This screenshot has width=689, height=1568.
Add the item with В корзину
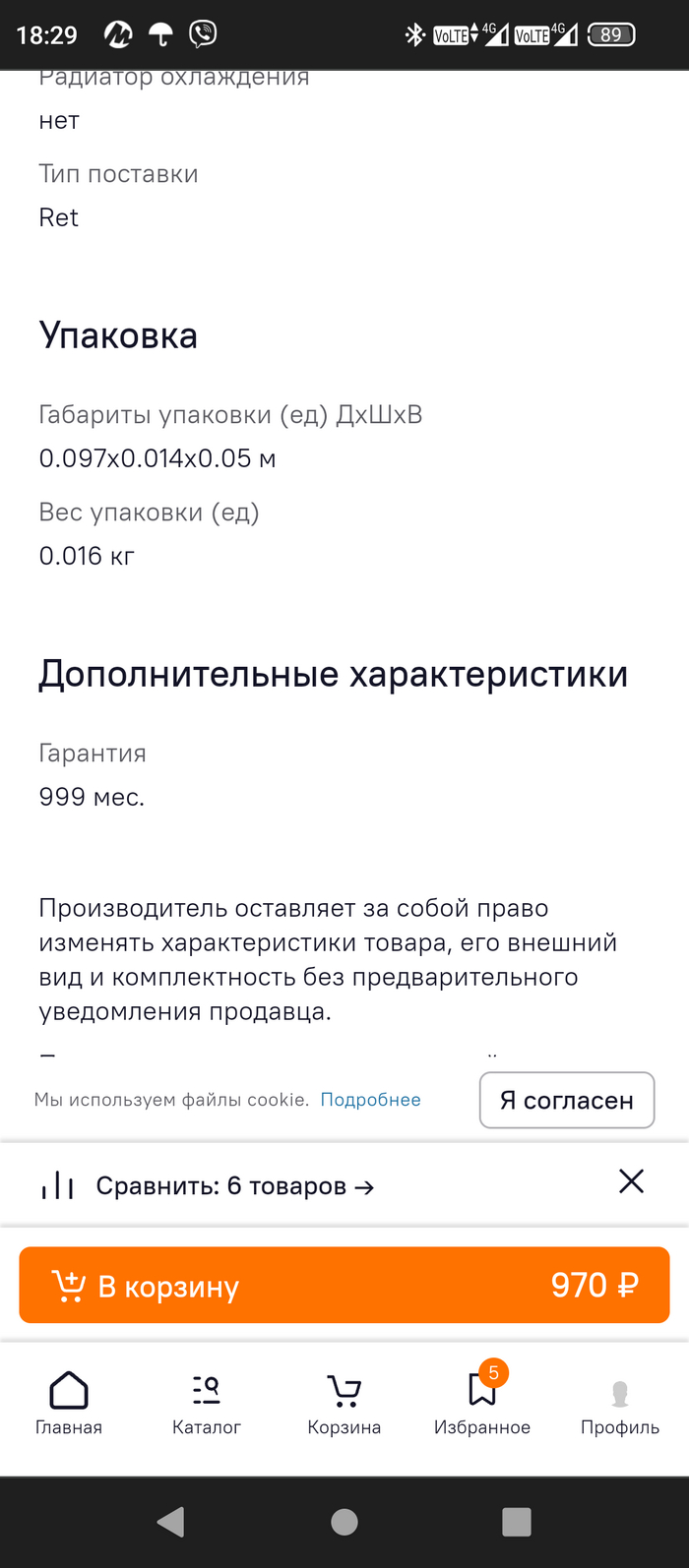(x=344, y=1286)
